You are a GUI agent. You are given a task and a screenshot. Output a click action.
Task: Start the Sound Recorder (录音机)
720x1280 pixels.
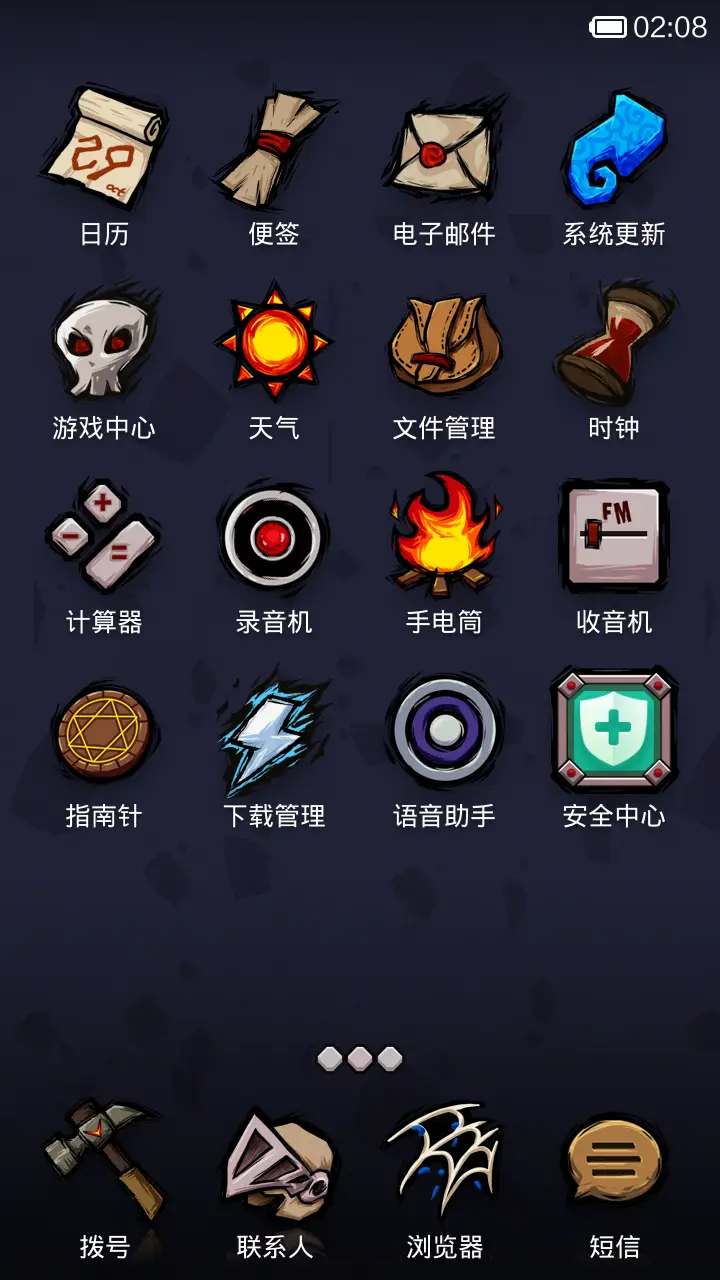click(275, 537)
